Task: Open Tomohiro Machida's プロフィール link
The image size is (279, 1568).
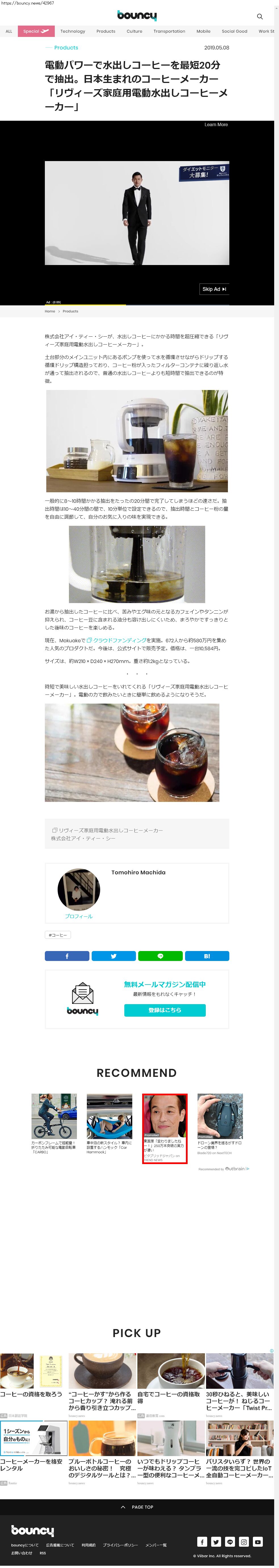Action: click(78, 916)
